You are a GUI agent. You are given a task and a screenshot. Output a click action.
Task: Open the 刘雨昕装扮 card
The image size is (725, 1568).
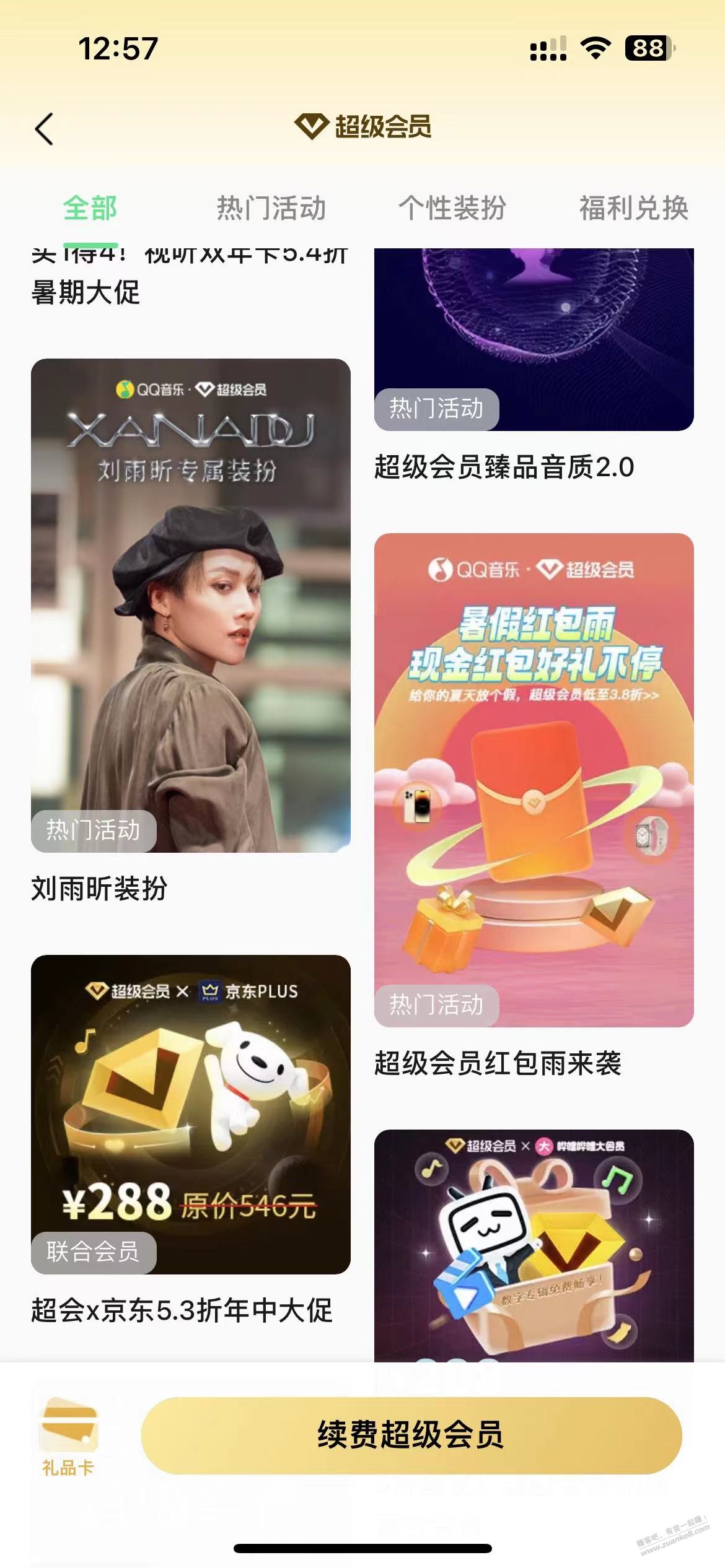190,605
